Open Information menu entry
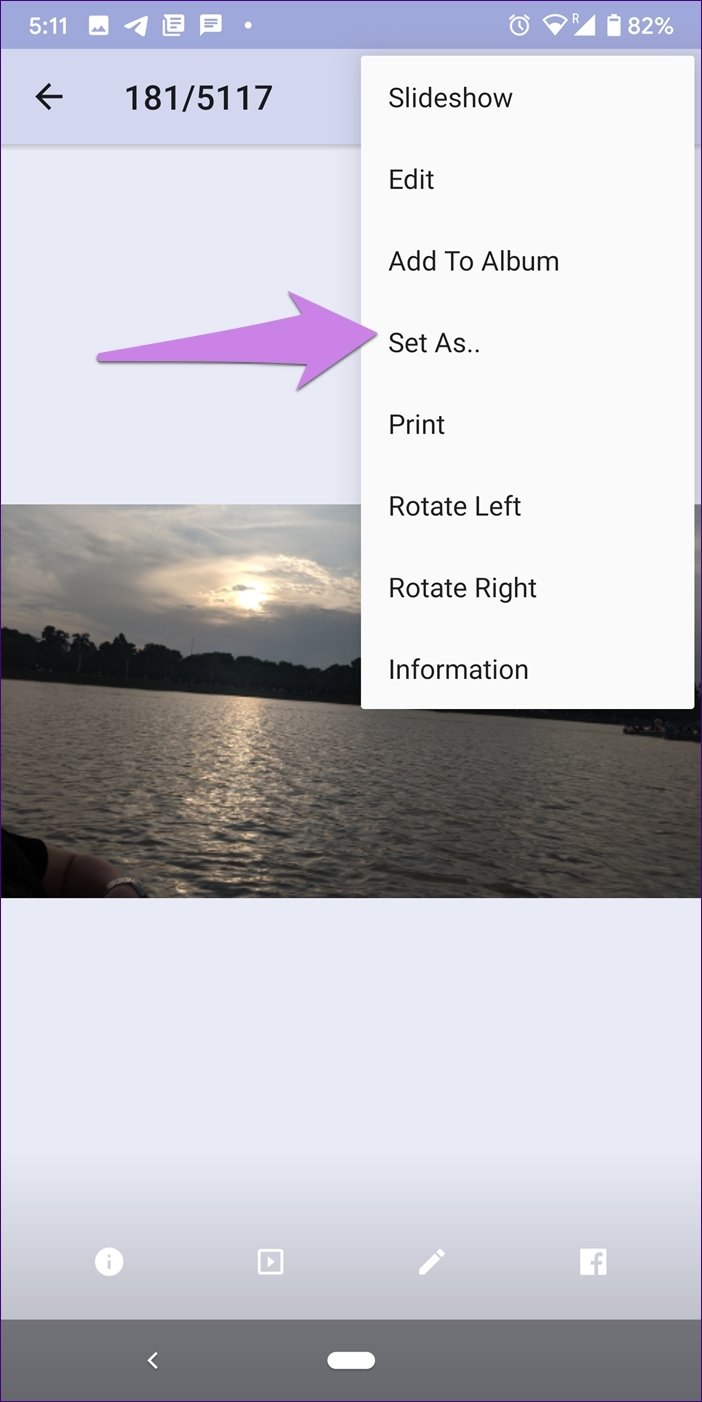Screen dimensions: 702x1402 [x=458, y=670]
